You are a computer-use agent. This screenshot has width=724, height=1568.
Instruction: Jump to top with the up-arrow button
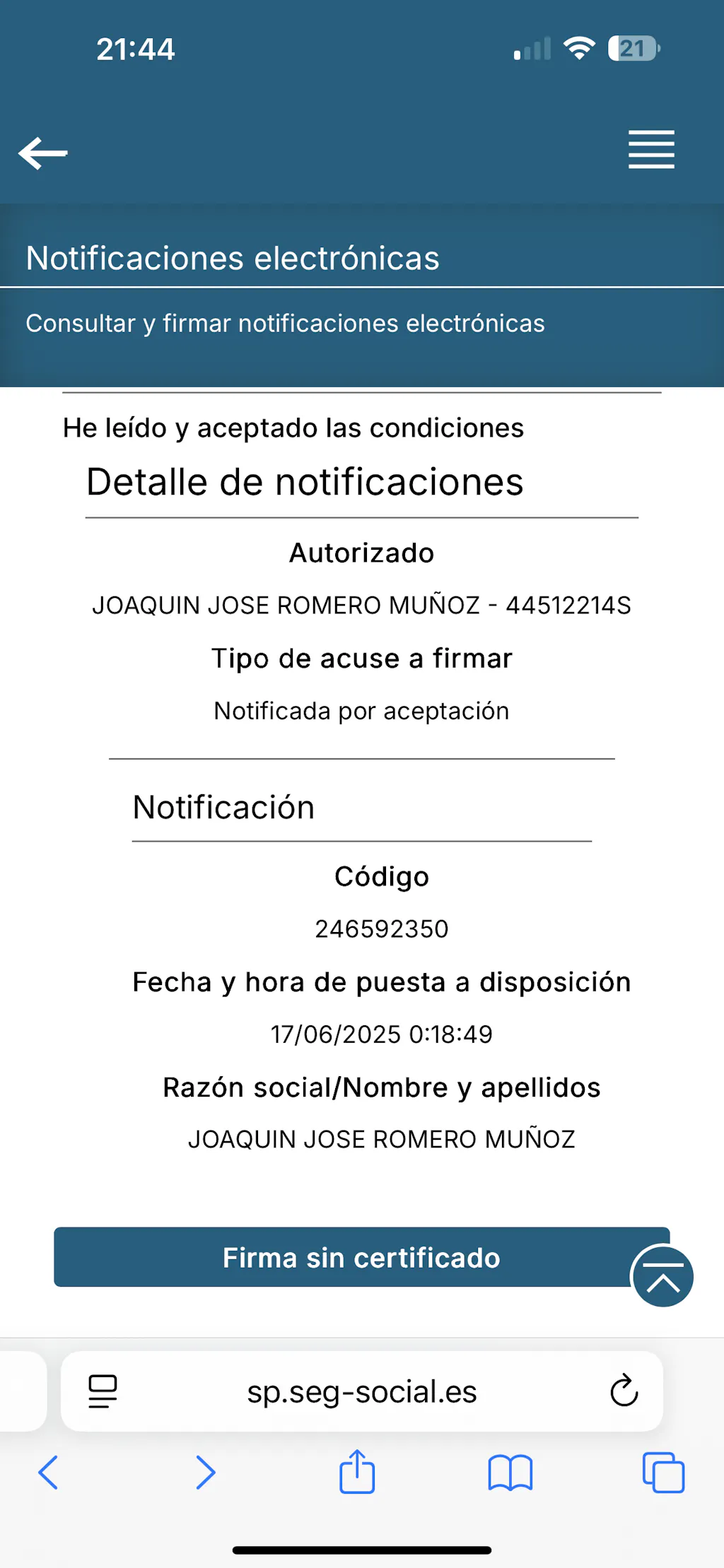662,1276
